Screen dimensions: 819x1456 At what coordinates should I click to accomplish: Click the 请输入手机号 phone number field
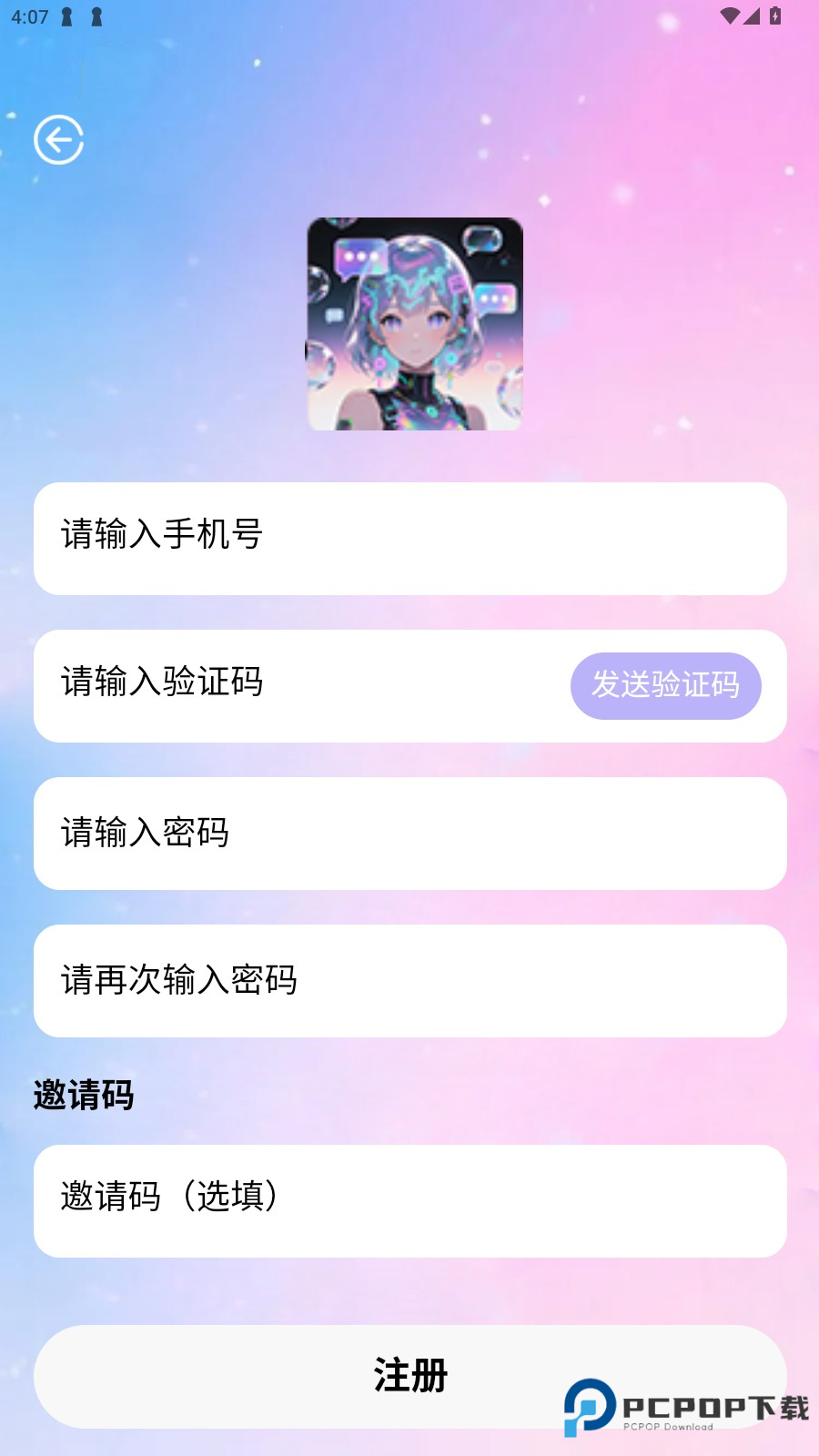coord(409,538)
